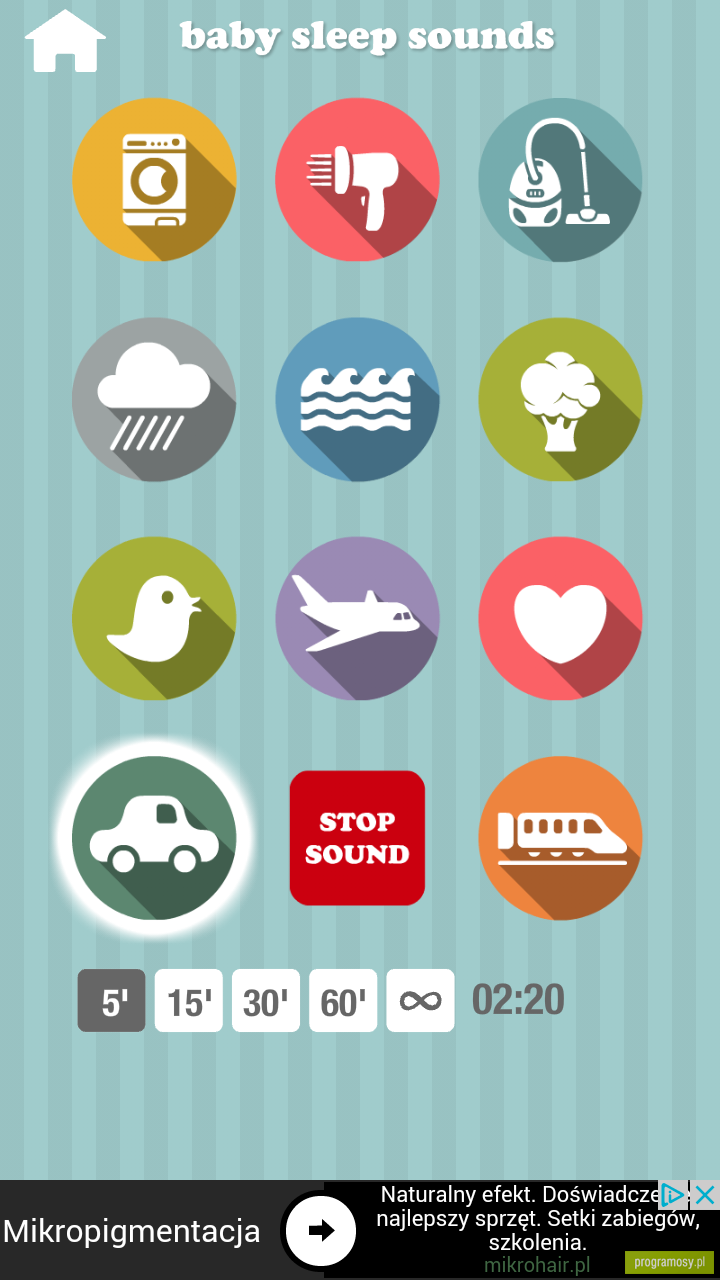Tap the car sound icon
Screen dimensions: 720x1280
154,838
